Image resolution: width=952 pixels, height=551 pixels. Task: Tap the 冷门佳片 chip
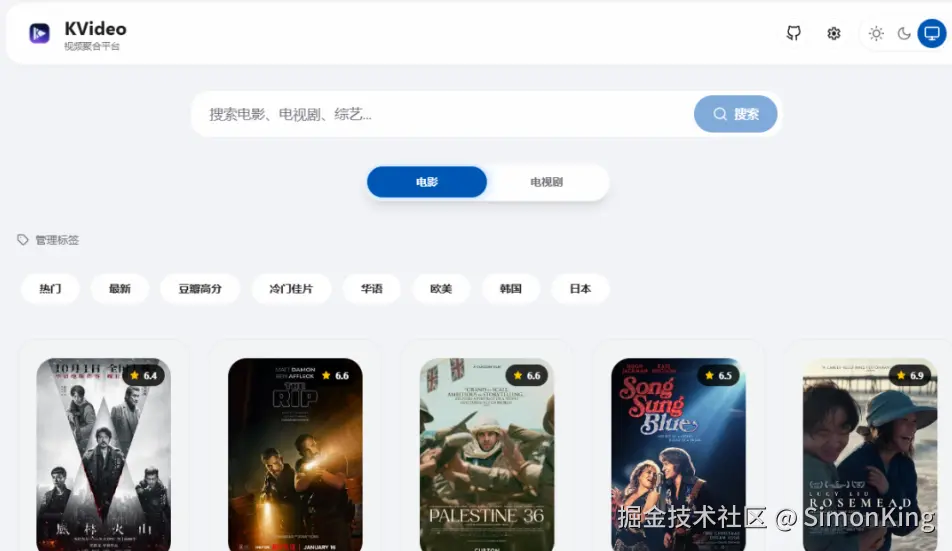click(291, 289)
